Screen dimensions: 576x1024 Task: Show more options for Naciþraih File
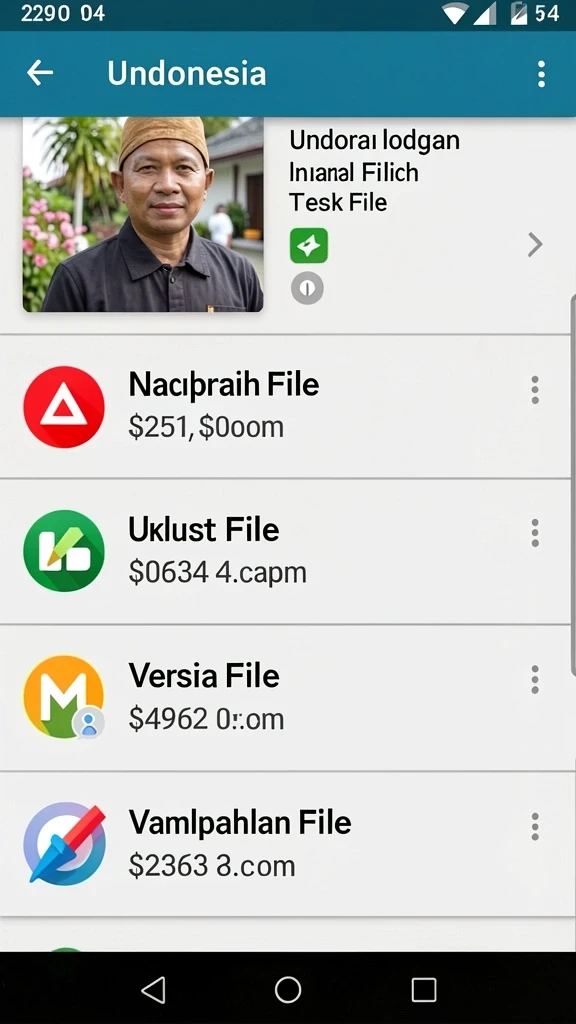[x=535, y=390]
